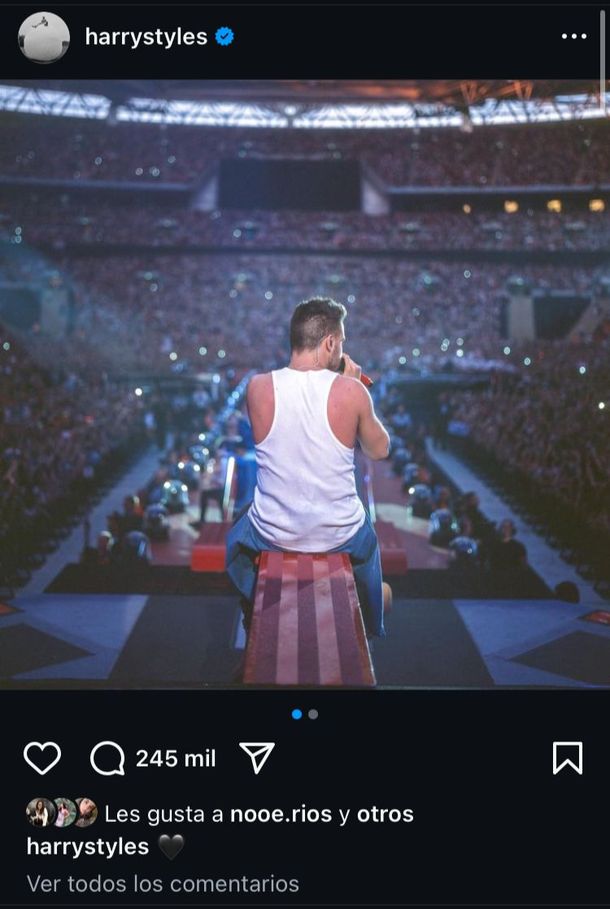Open the list of others who liked

[385, 814]
